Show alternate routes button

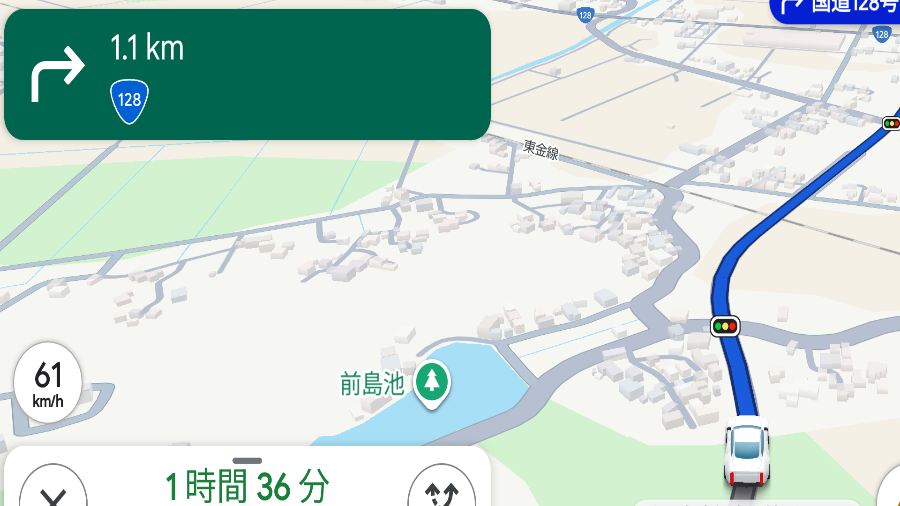441,492
